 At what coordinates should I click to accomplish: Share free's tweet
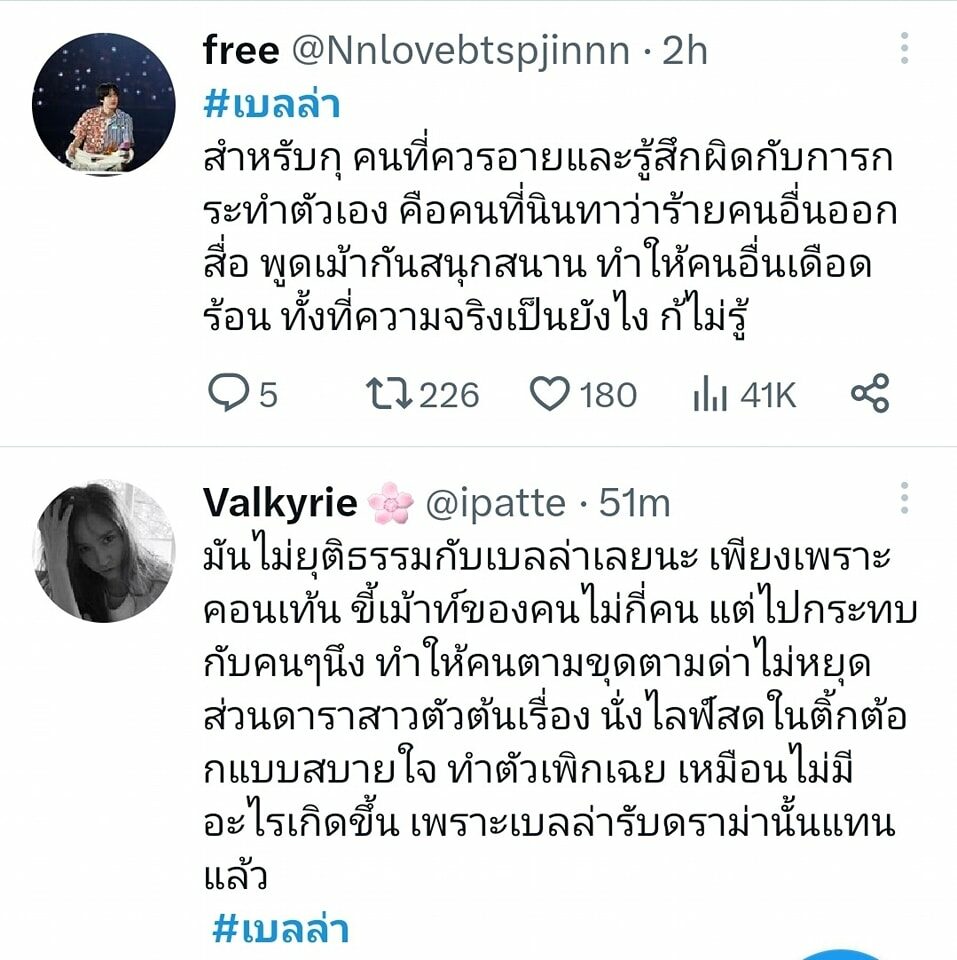(x=869, y=395)
